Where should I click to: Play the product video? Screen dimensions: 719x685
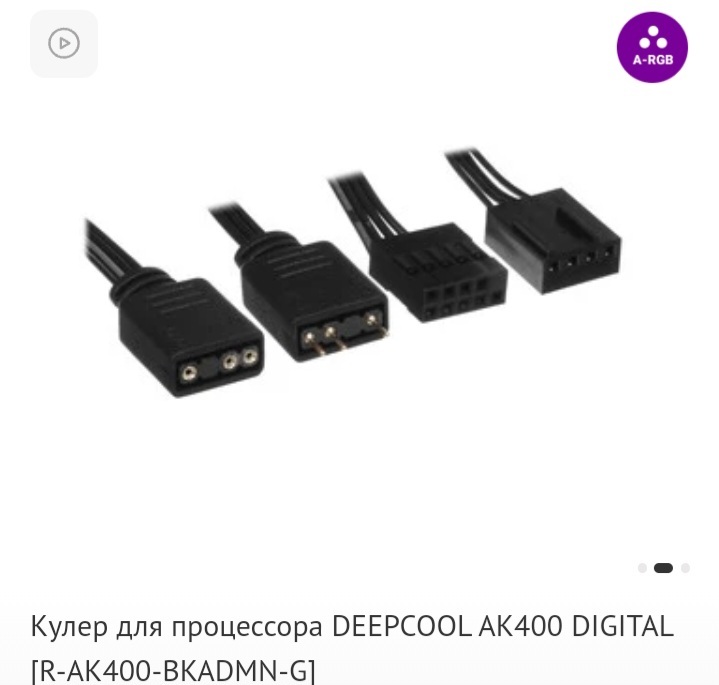[64, 43]
